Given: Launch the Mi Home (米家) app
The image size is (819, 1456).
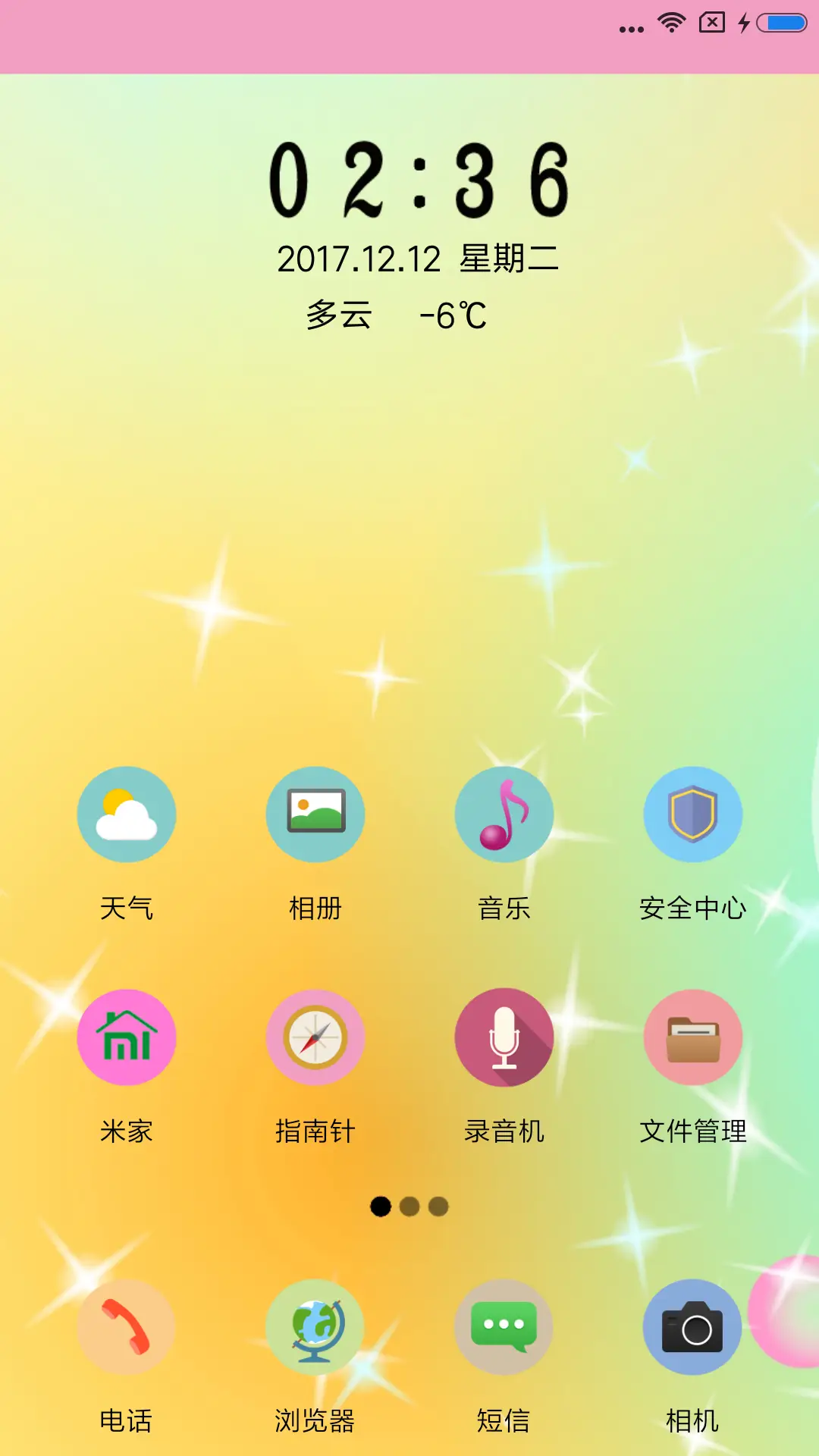Looking at the screenshot, I should pyautogui.click(x=127, y=1037).
